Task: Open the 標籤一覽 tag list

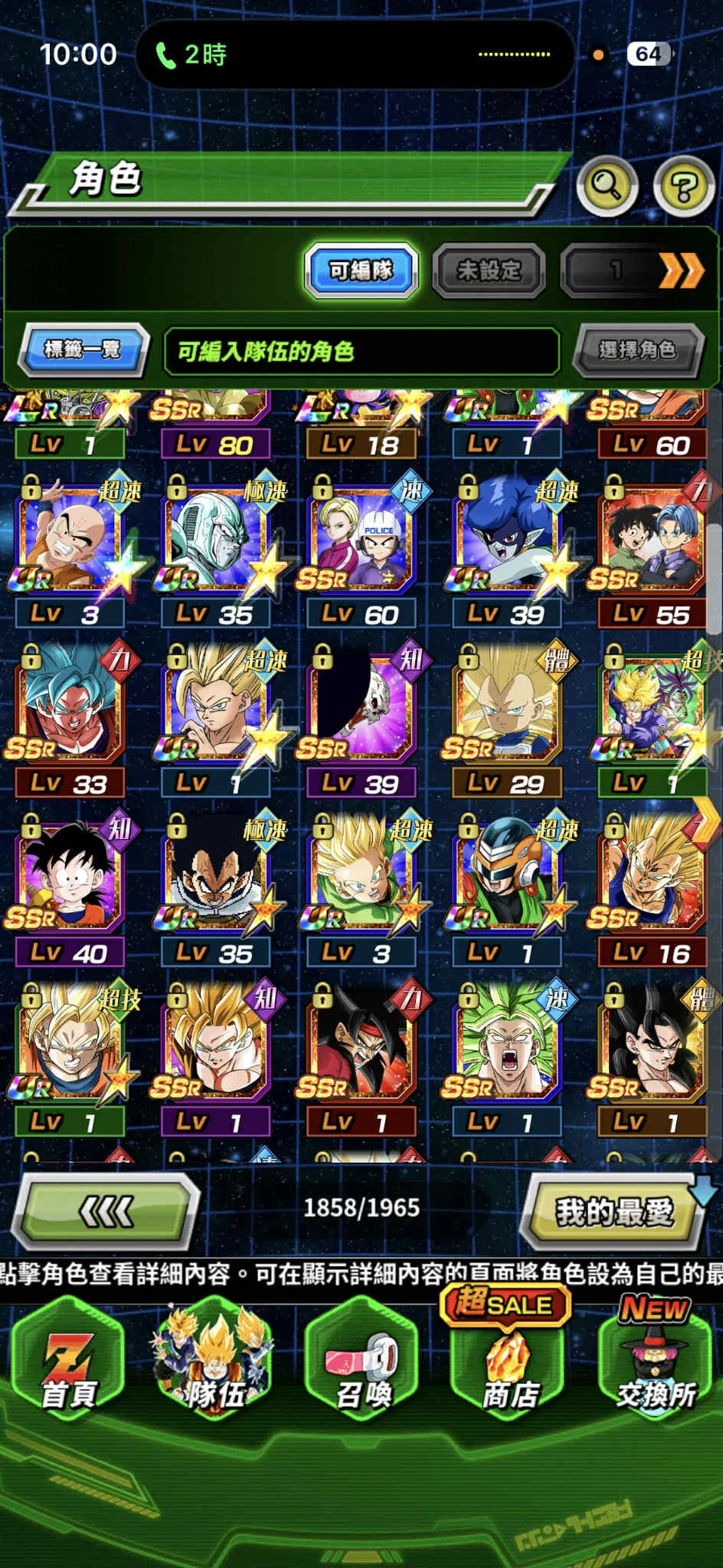Action: tap(83, 350)
